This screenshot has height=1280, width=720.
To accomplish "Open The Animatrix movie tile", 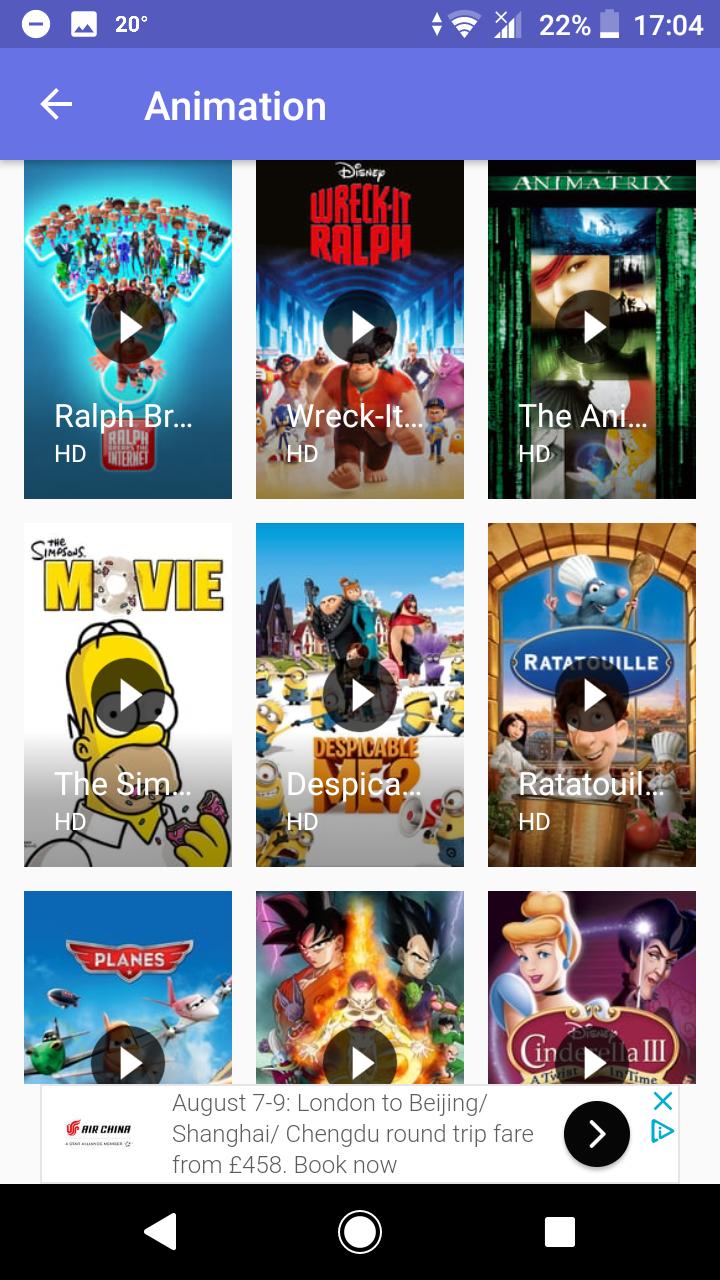I will [x=592, y=329].
